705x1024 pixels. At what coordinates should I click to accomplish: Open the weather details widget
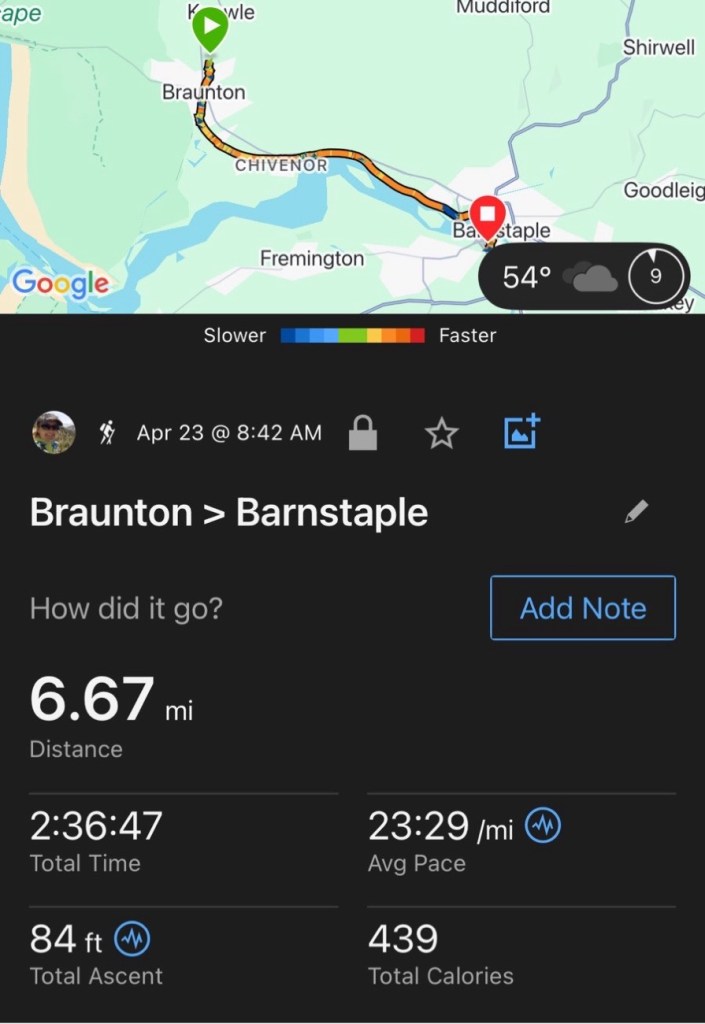[584, 276]
